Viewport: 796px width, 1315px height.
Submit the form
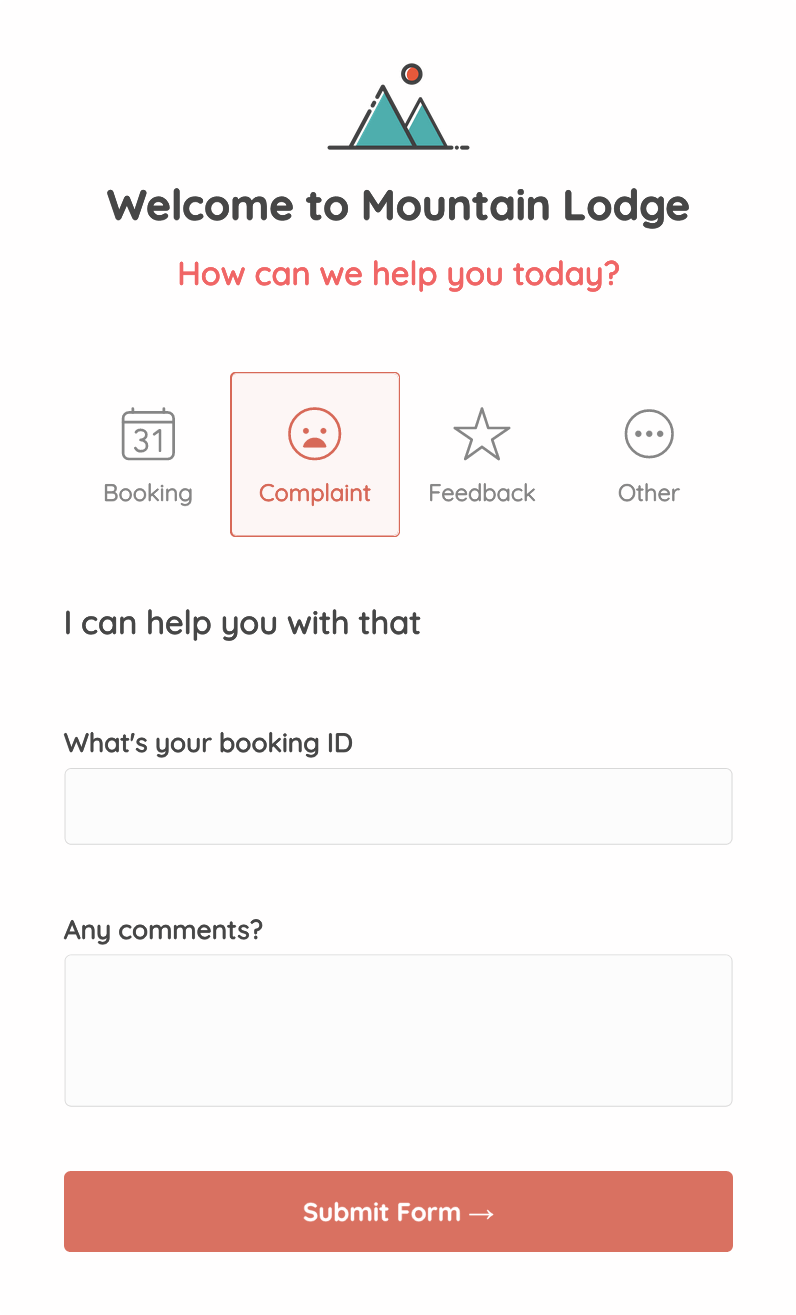tap(398, 1212)
